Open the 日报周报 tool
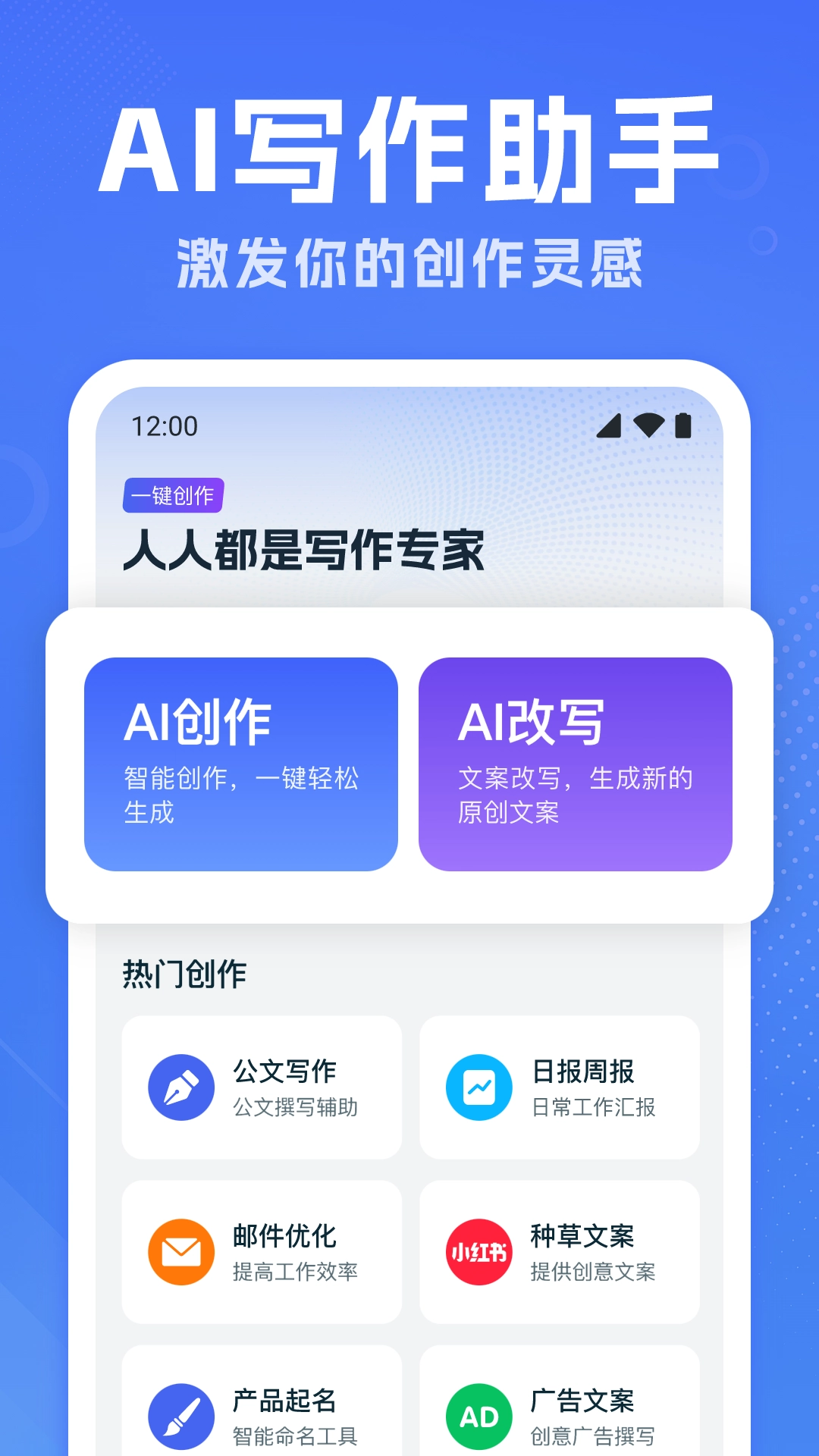The height and width of the screenshot is (1456, 819). [x=559, y=1087]
